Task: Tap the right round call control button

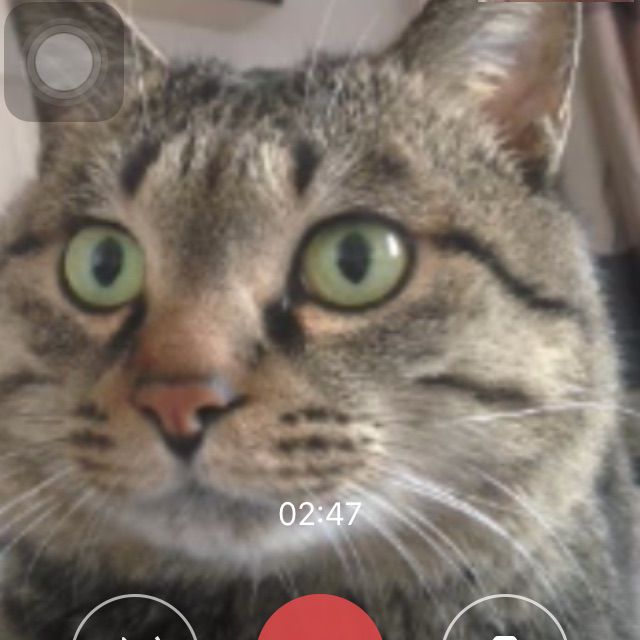Action: [505, 626]
